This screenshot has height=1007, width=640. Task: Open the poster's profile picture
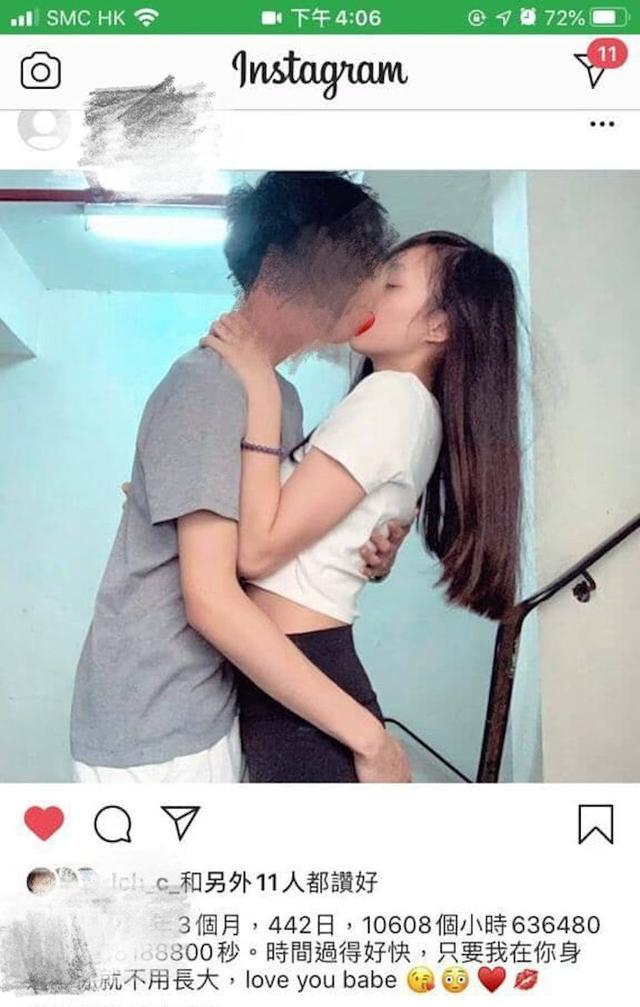[43, 130]
